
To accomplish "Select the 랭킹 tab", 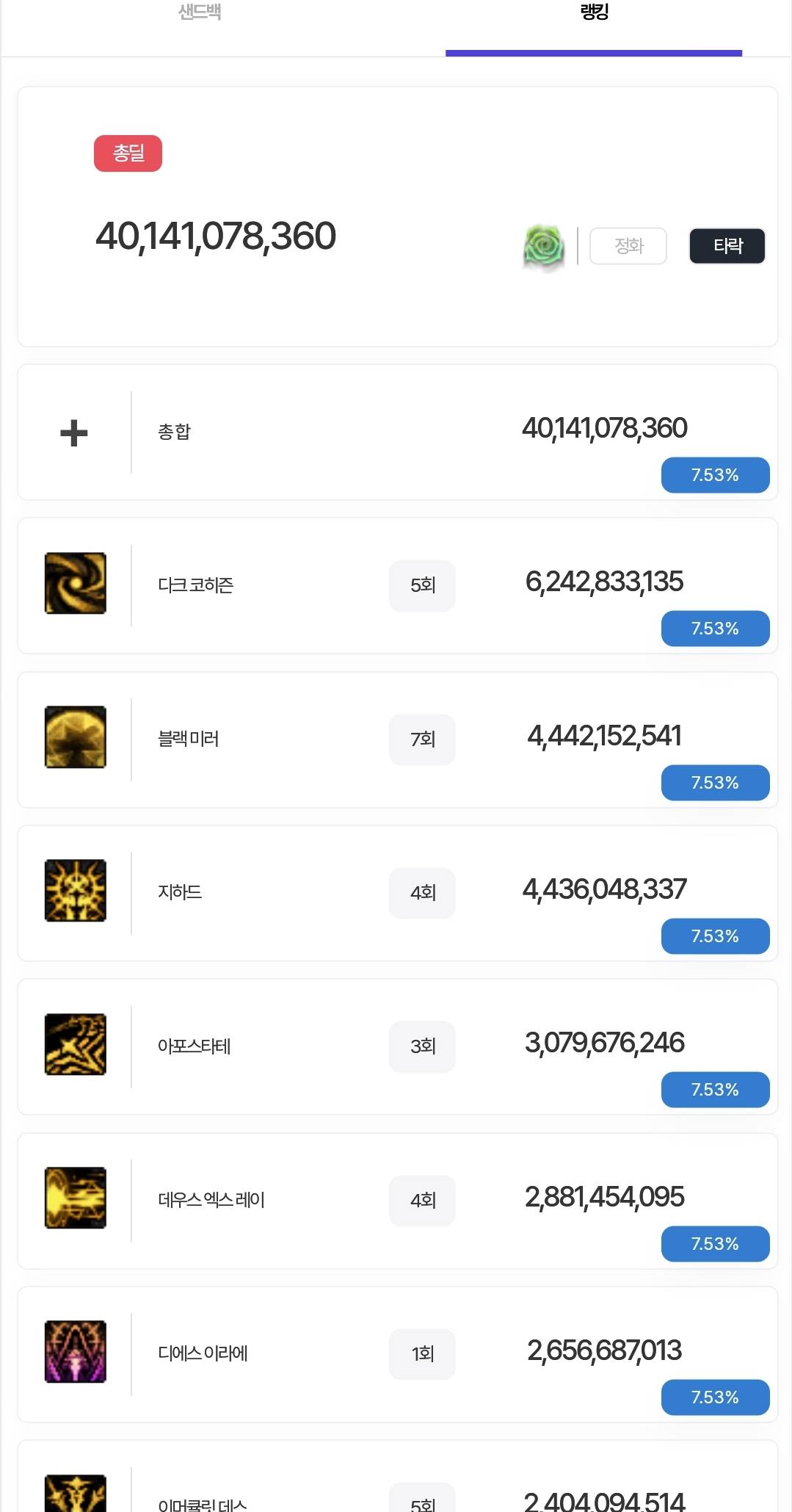I will coord(594,13).
